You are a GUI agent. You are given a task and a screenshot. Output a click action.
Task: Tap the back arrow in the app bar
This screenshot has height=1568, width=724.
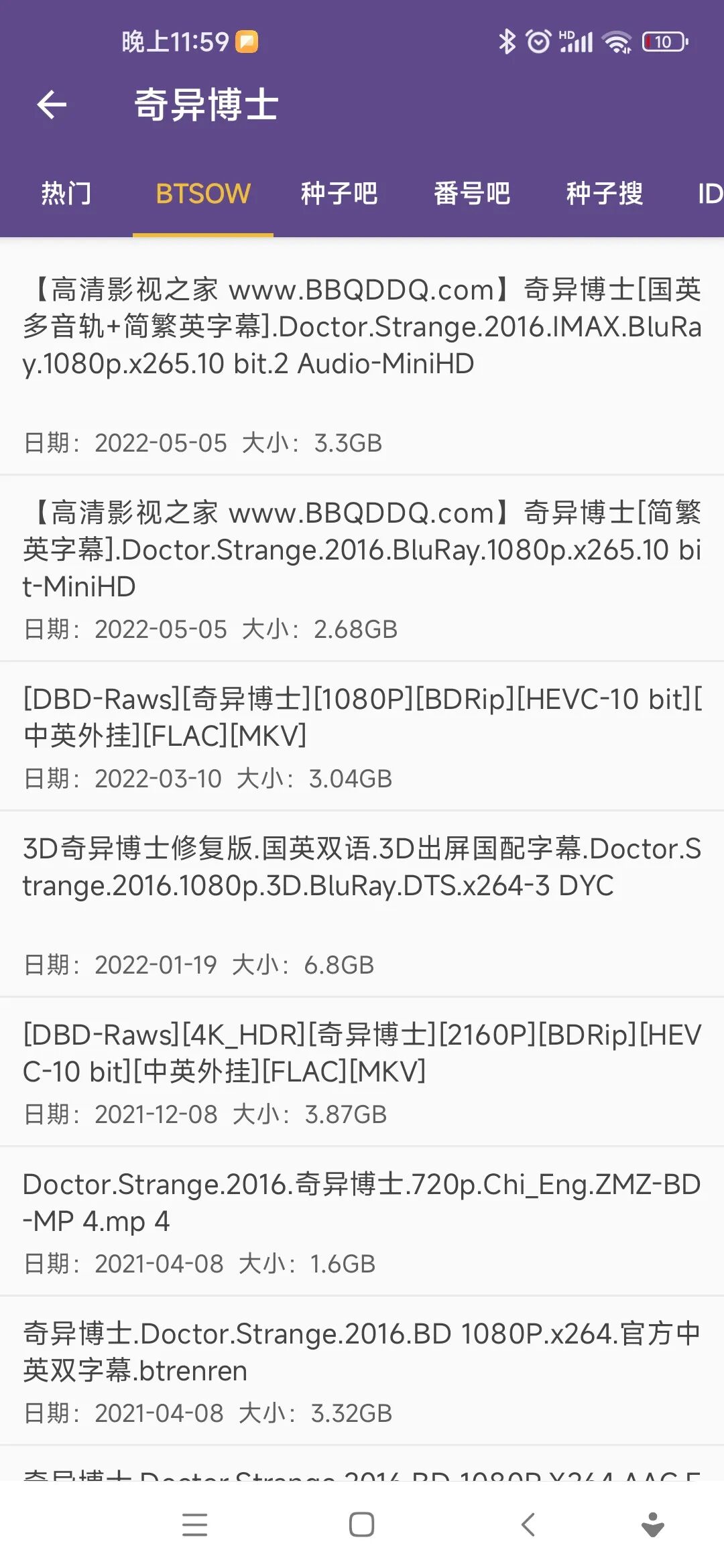[52, 105]
